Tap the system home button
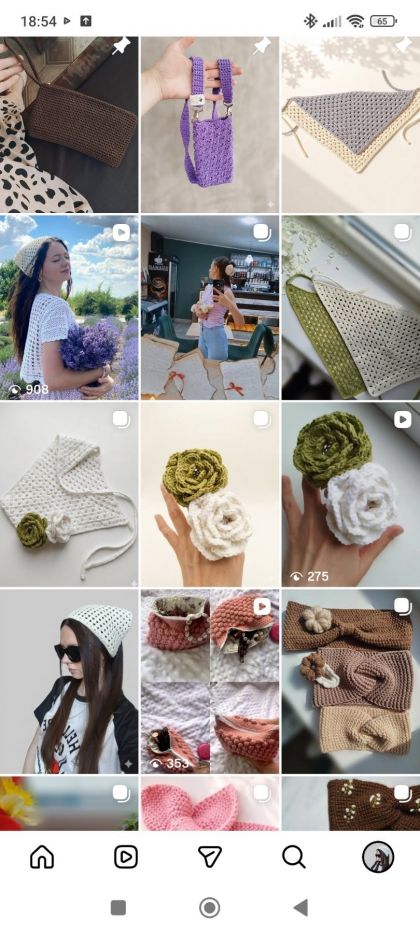The width and height of the screenshot is (420, 933). point(209,907)
